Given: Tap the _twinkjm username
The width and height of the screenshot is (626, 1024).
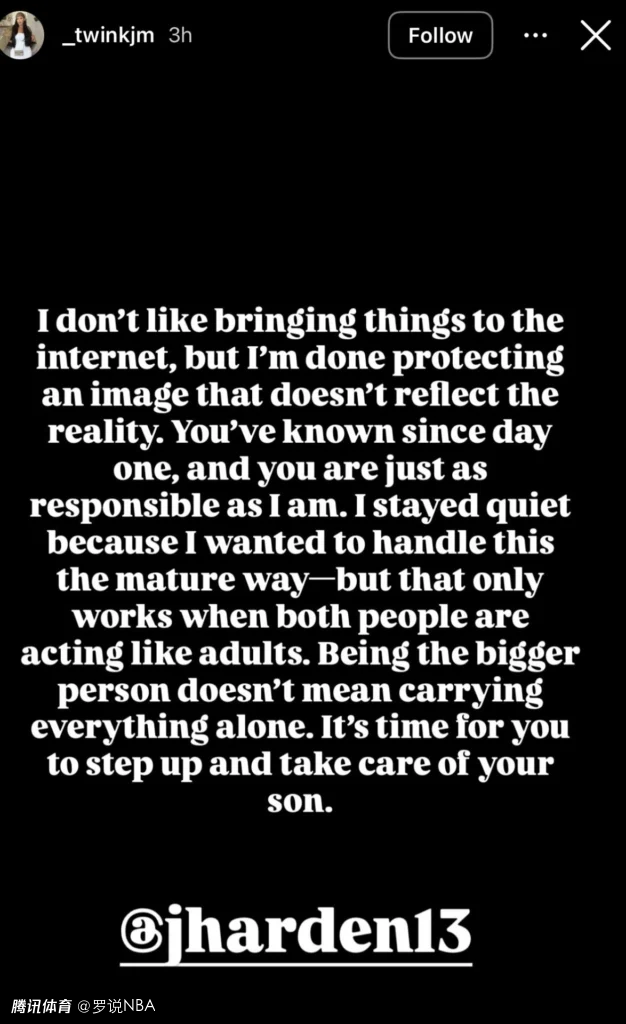Looking at the screenshot, I should [108, 35].
